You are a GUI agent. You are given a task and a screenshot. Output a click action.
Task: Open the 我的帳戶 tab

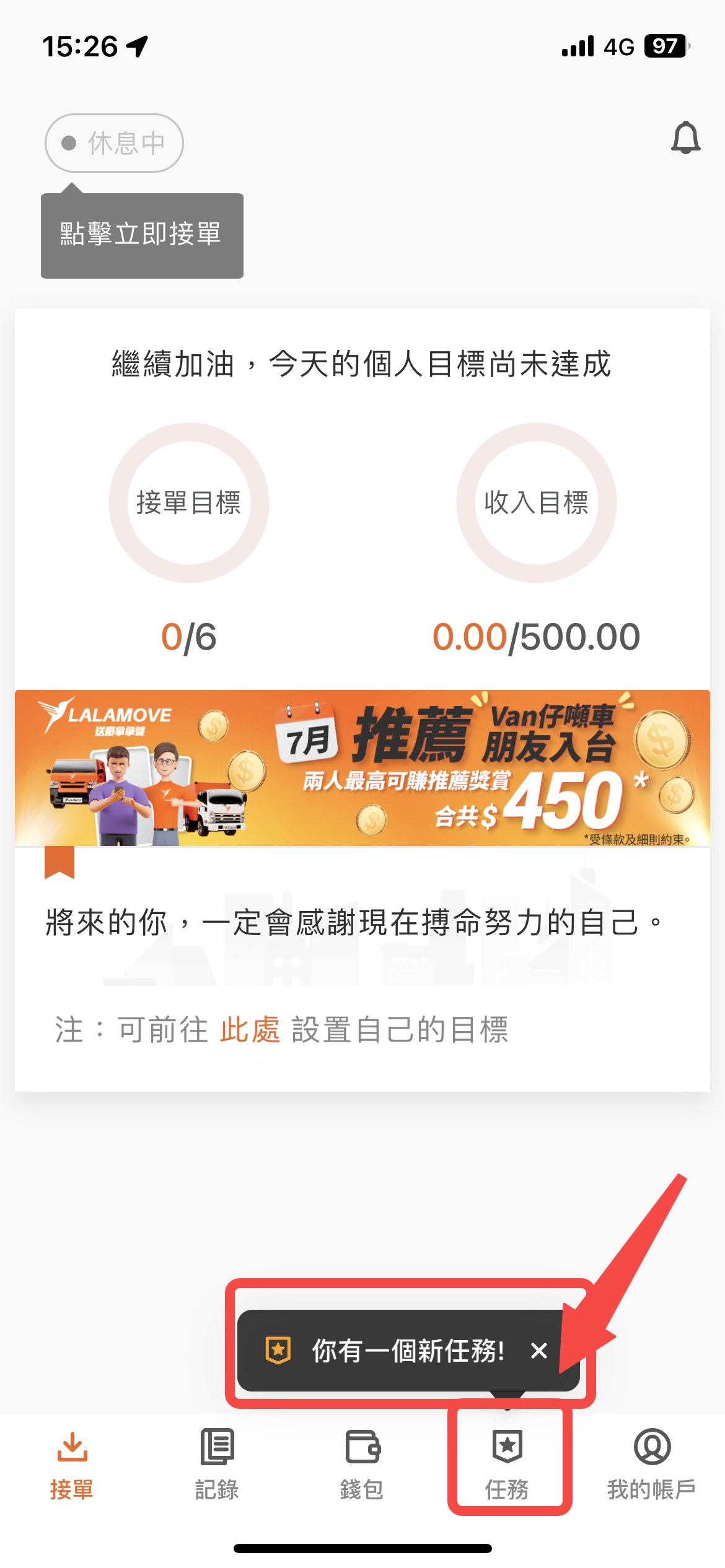(x=651, y=1465)
